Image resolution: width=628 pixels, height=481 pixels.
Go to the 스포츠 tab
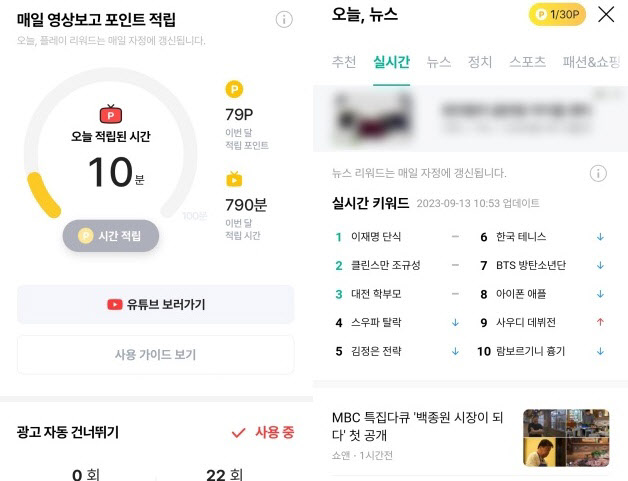pos(527,62)
